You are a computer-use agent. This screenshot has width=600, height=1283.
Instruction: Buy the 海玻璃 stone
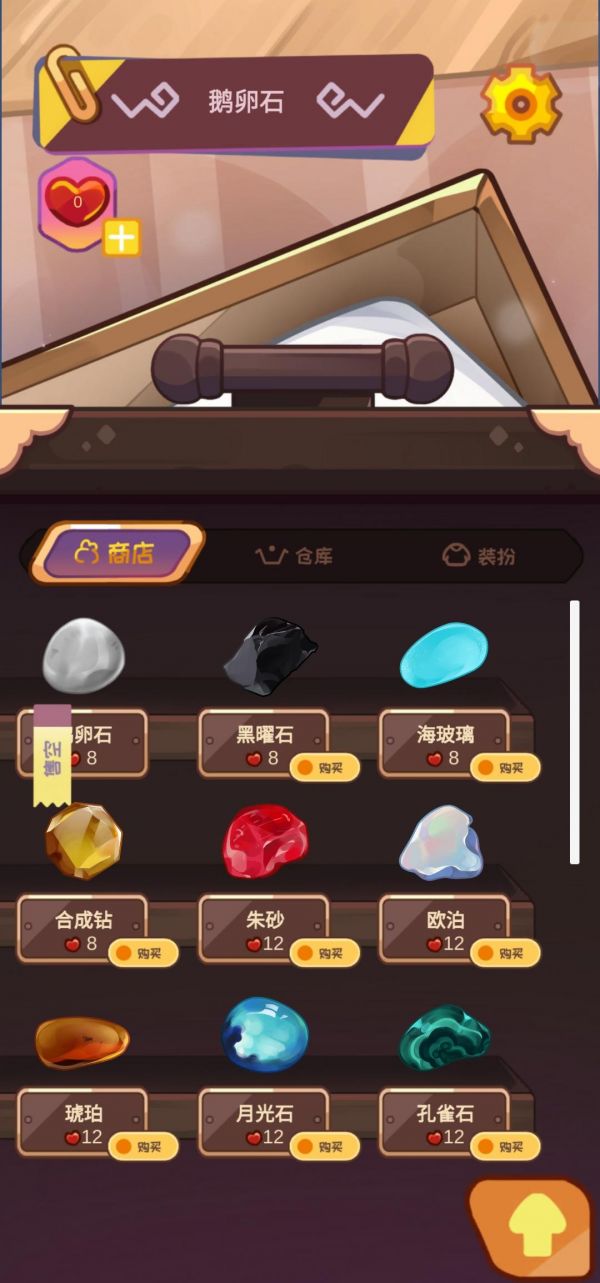[x=504, y=768]
